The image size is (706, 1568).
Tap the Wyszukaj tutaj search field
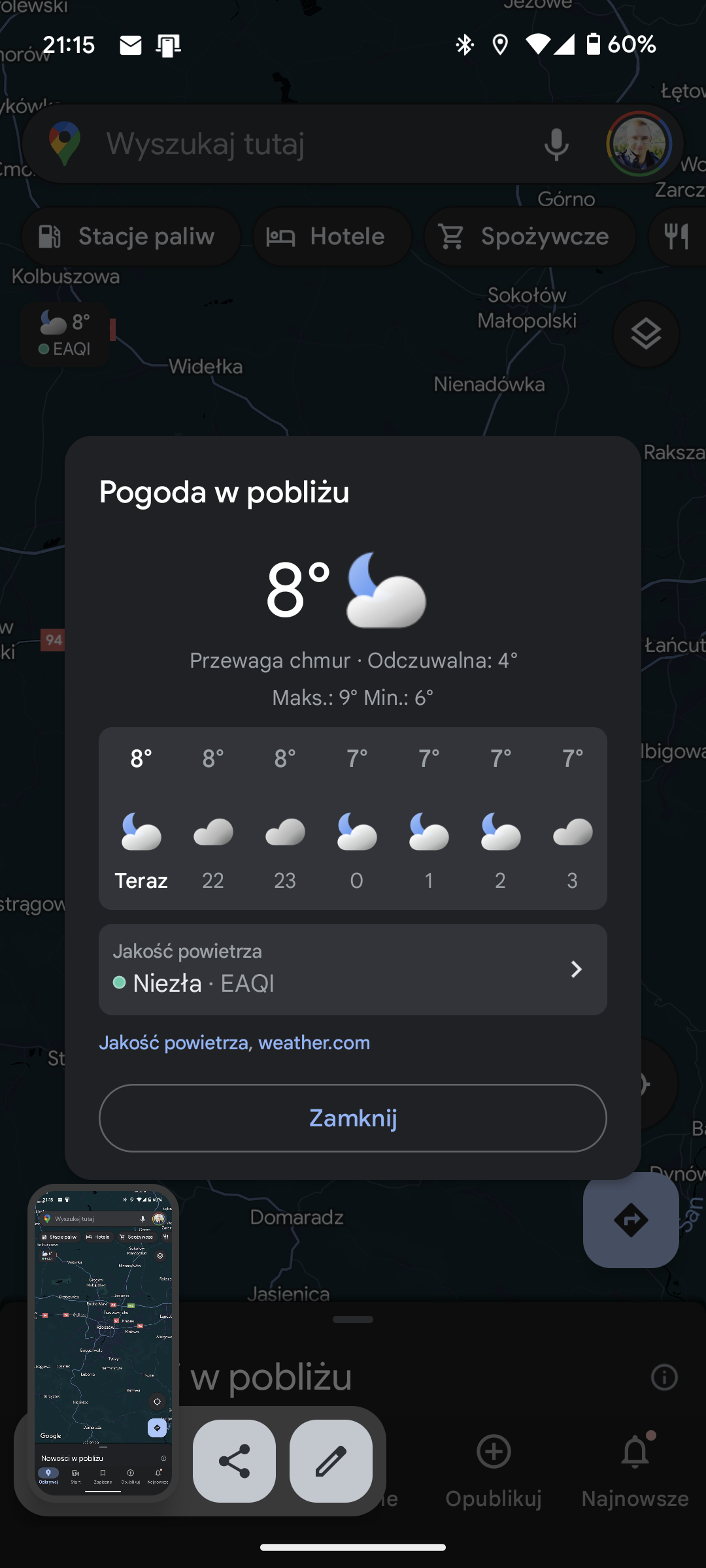[314, 144]
